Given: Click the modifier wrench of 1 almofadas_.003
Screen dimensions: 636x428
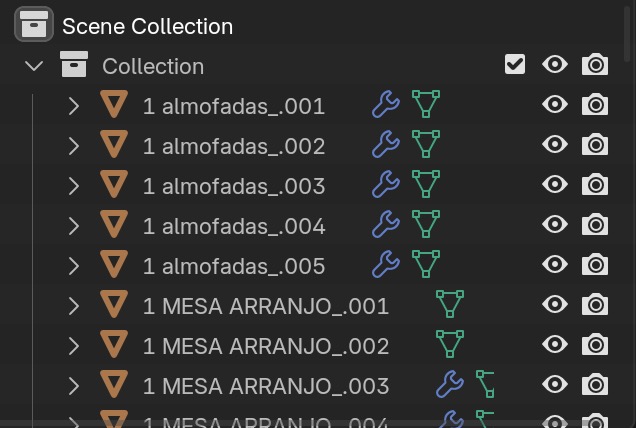Looking at the screenshot, I should pos(385,185).
